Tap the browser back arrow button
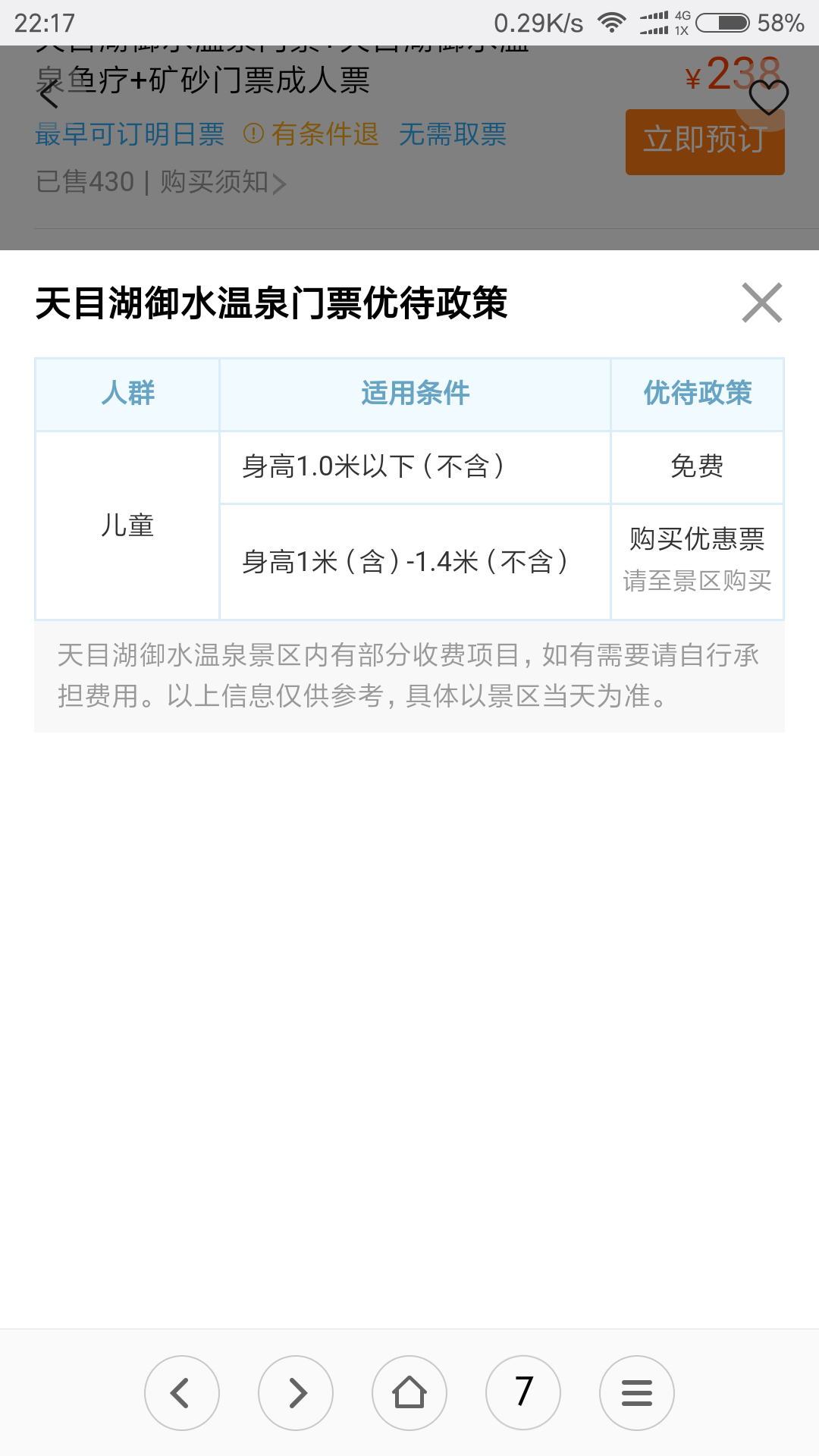The height and width of the screenshot is (1456, 819). pyautogui.click(x=181, y=1392)
